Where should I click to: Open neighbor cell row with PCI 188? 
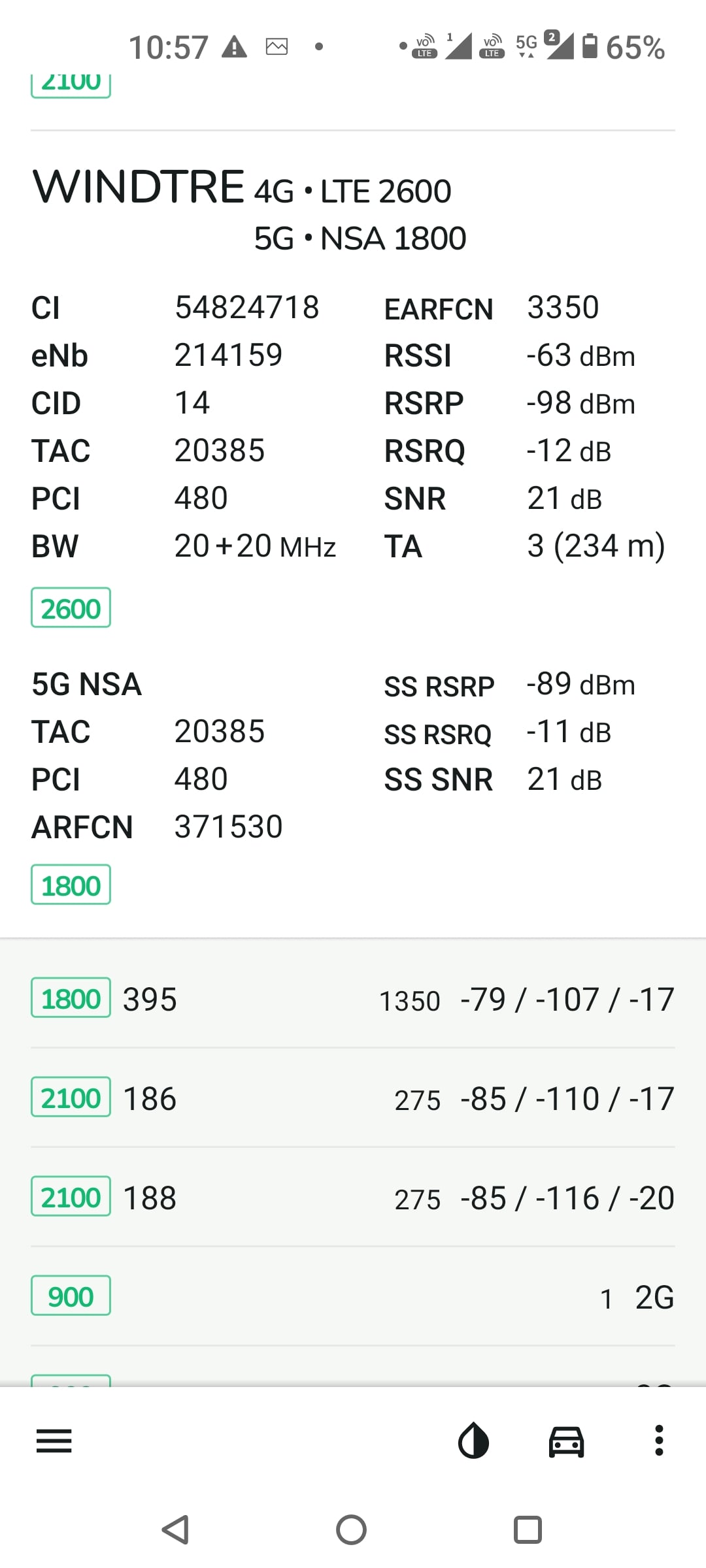353,1198
